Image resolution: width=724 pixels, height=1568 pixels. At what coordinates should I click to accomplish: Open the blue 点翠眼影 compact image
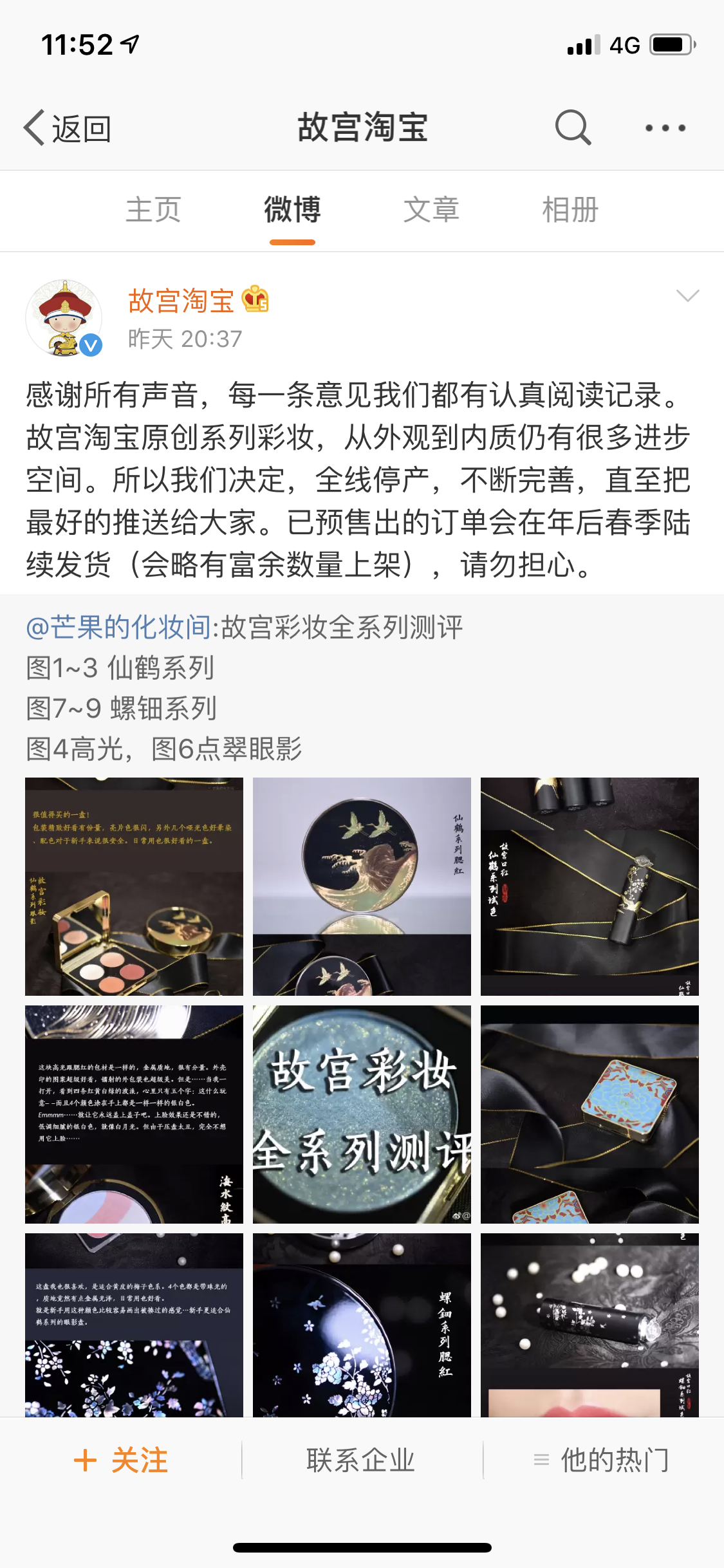[589, 1114]
